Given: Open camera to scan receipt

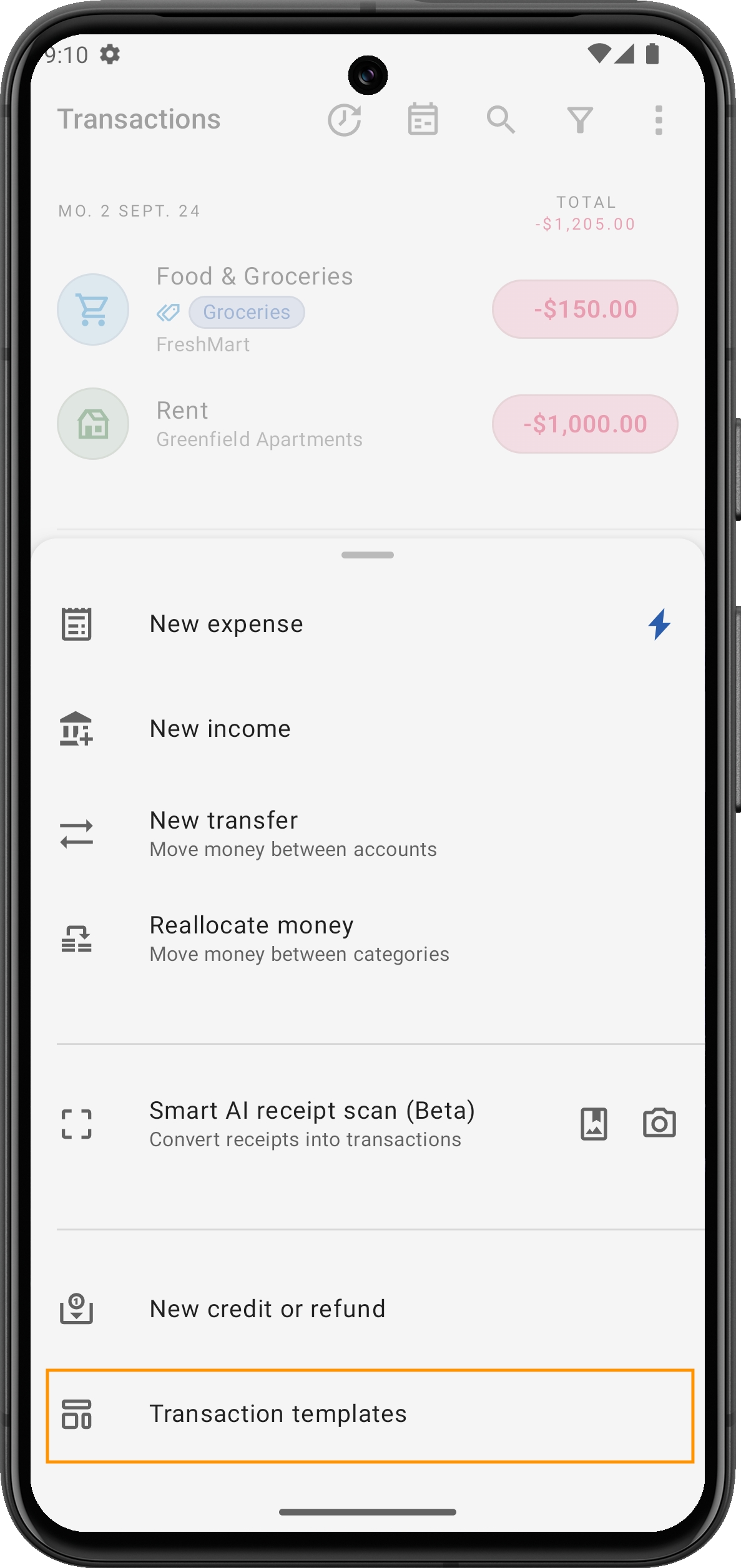Looking at the screenshot, I should (x=659, y=1124).
